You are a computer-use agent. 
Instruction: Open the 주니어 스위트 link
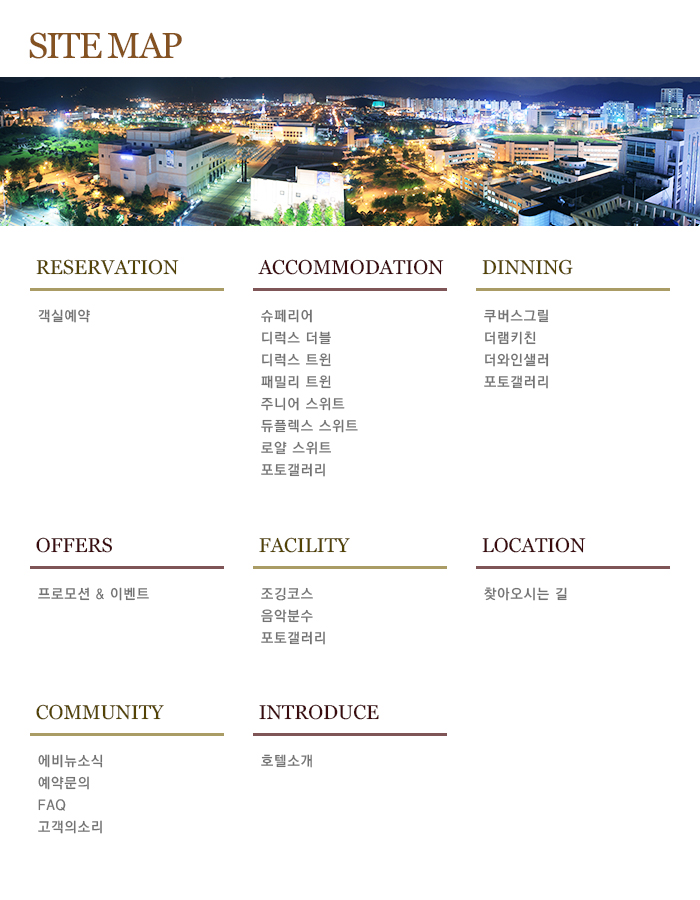(x=303, y=403)
